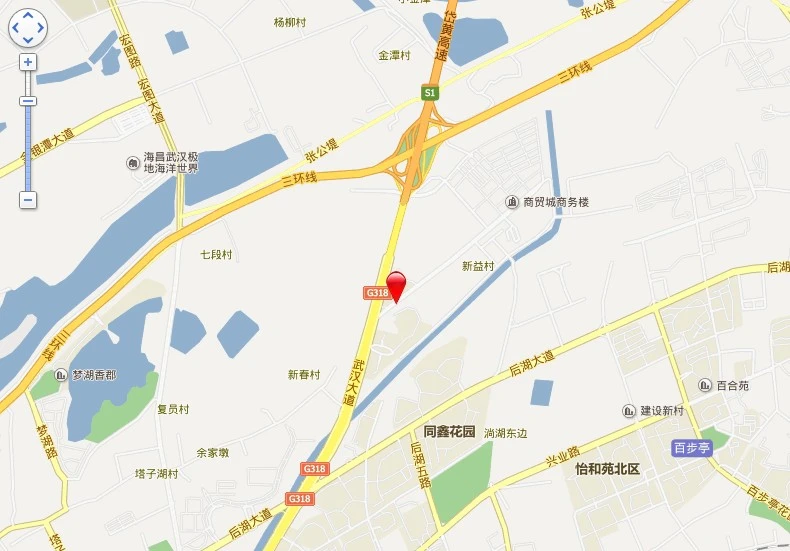Zoom out with the bottom minus button
This screenshot has height=551, width=790.
pos(28,200)
